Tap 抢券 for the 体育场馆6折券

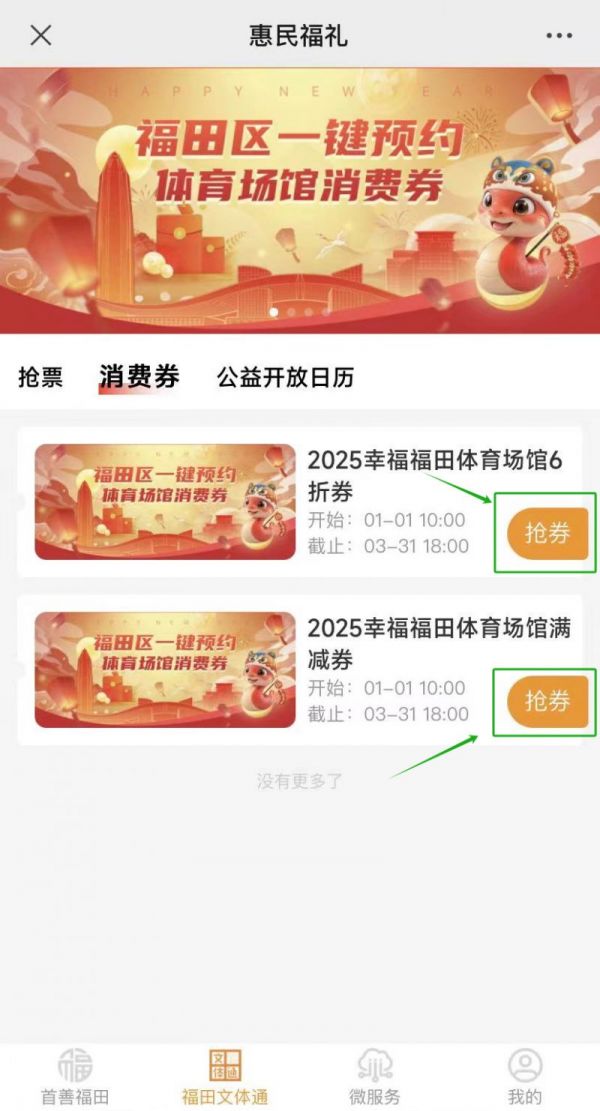point(547,533)
